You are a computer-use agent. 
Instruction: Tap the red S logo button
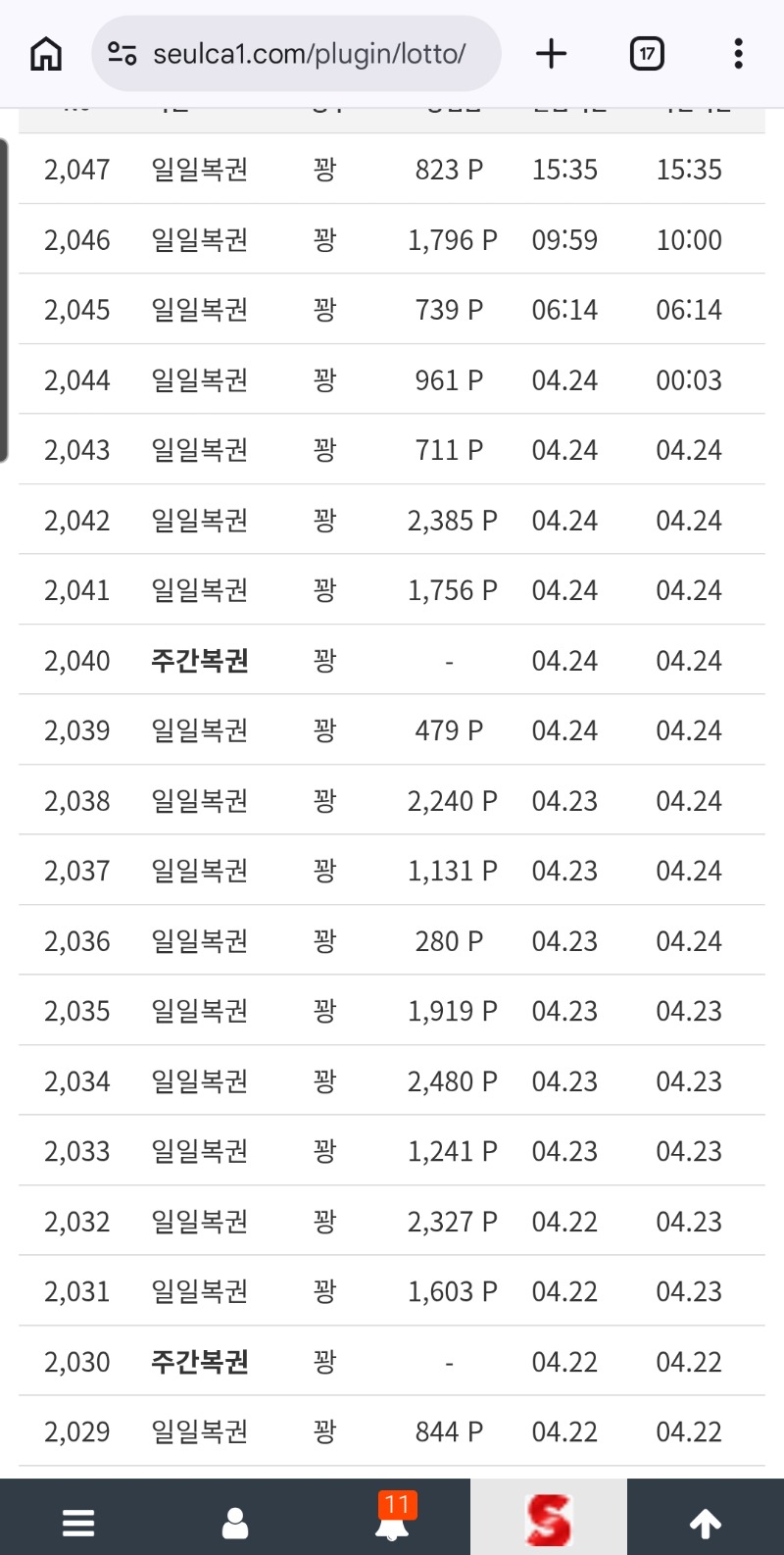point(549,1520)
